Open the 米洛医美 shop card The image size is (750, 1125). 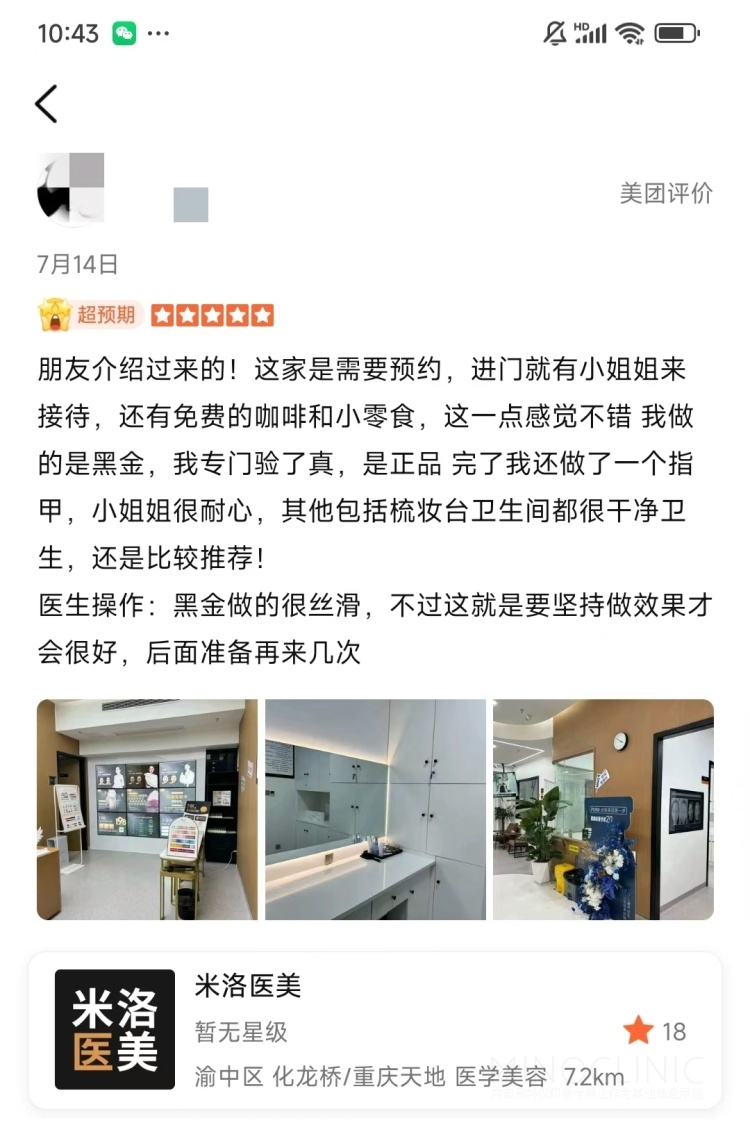click(x=375, y=1030)
